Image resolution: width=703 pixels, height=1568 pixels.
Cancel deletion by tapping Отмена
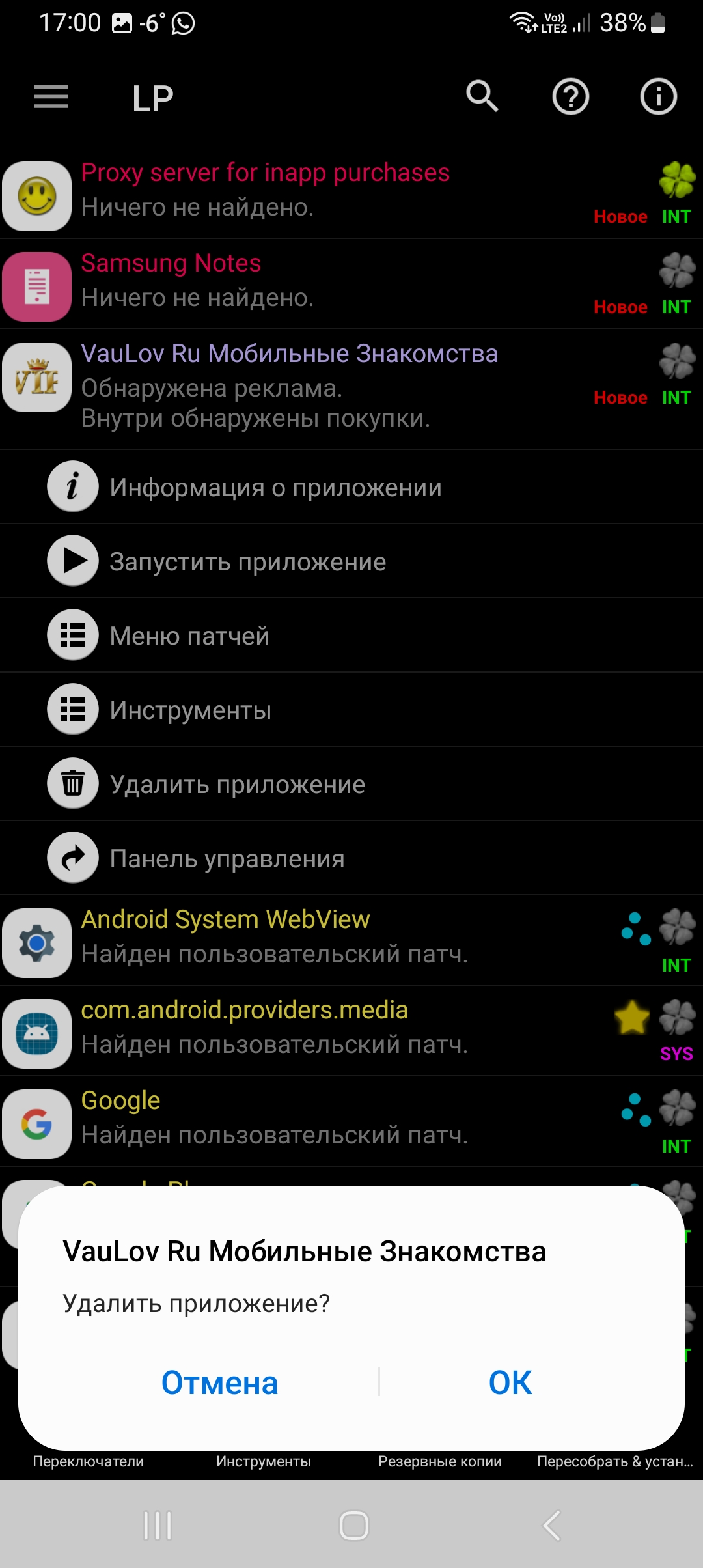[x=219, y=1383]
